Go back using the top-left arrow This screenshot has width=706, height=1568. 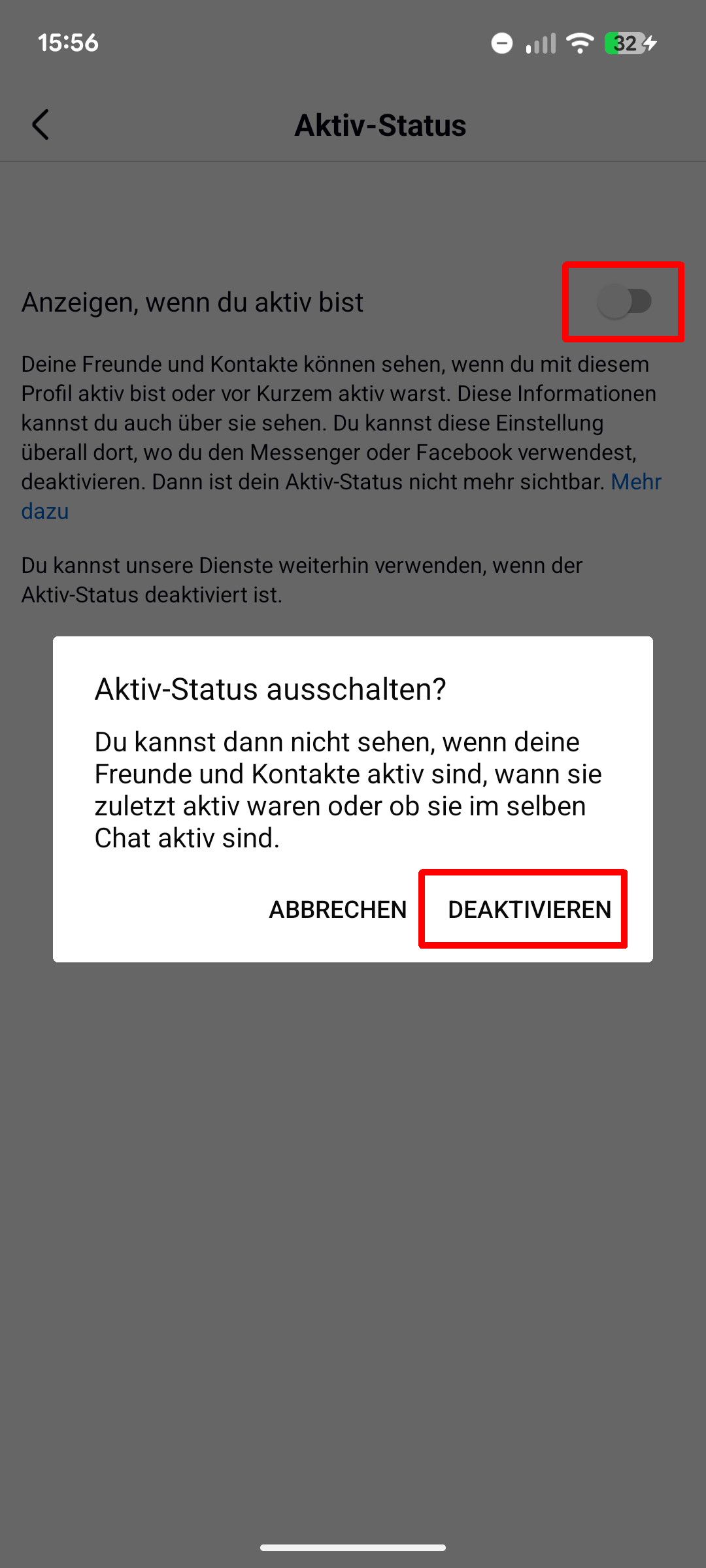pyautogui.click(x=41, y=124)
